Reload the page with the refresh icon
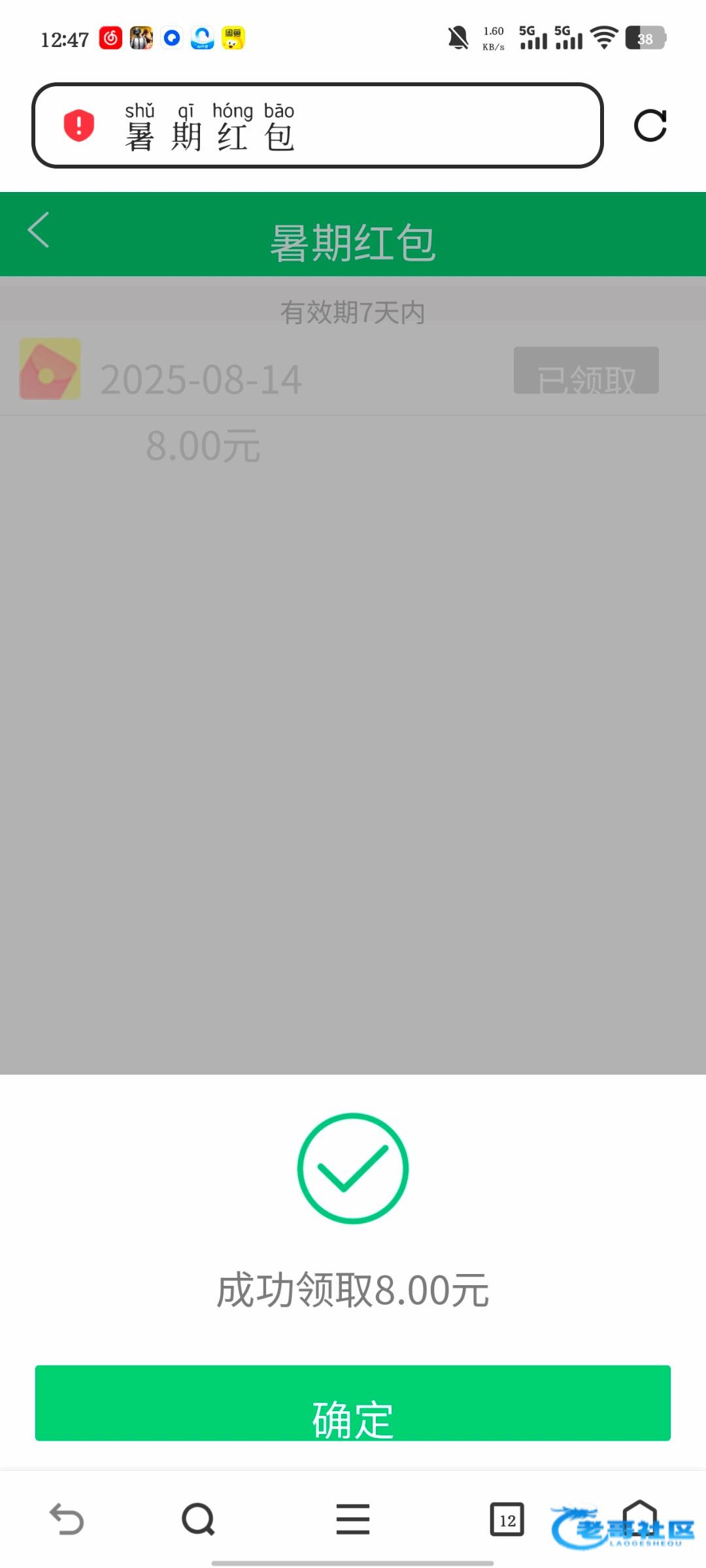706x1568 pixels. click(x=650, y=125)
